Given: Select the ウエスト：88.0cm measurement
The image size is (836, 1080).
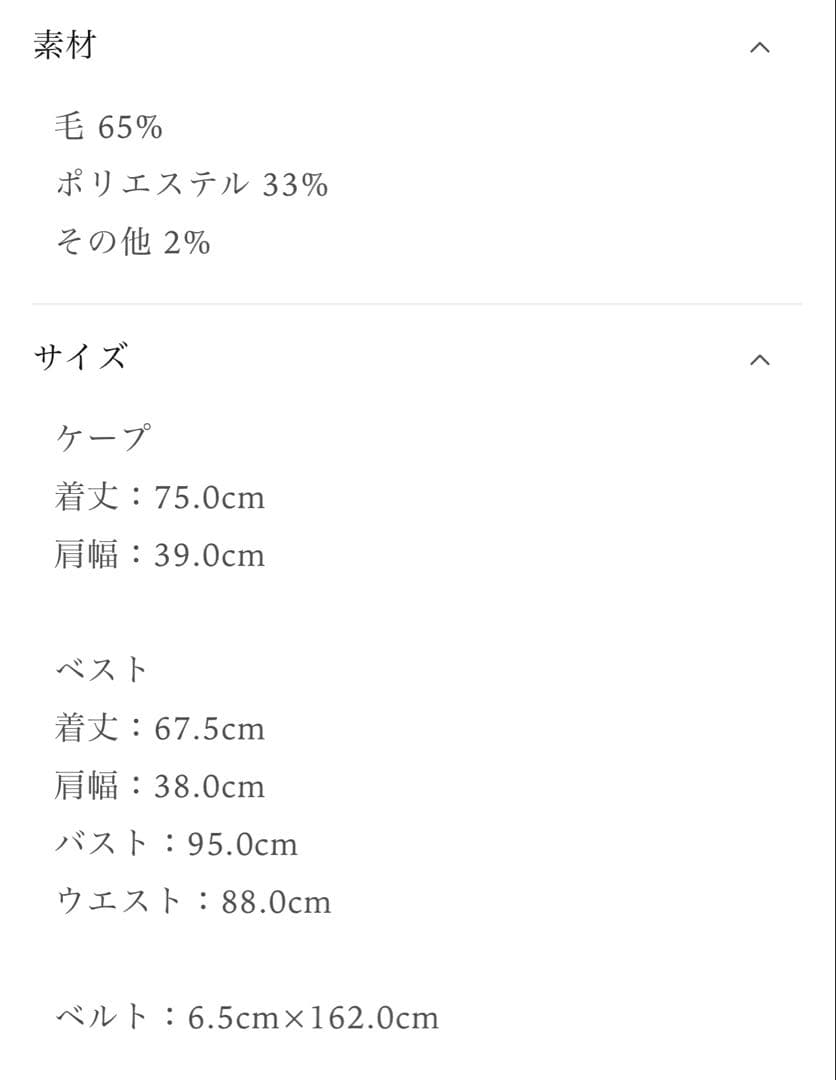Looking at the screenshot, I should pos(193,901).
